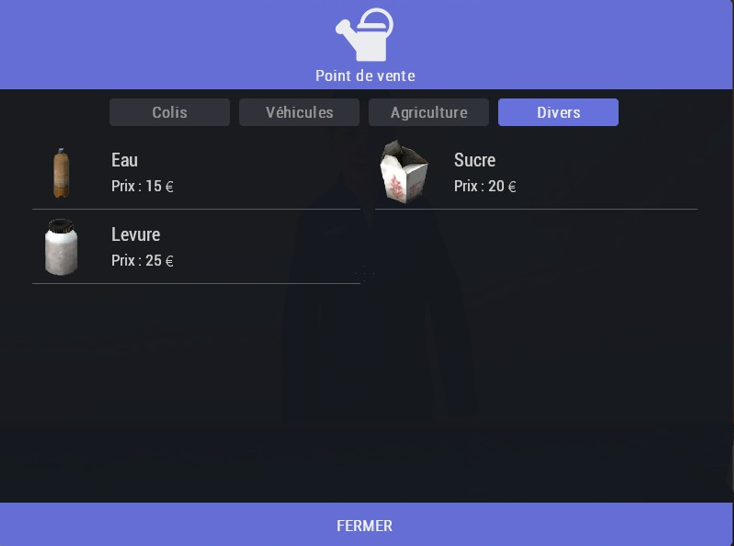Close the shop with the Fermer button
This screenshot has height=546, width=734.
(x=365, y=525)
